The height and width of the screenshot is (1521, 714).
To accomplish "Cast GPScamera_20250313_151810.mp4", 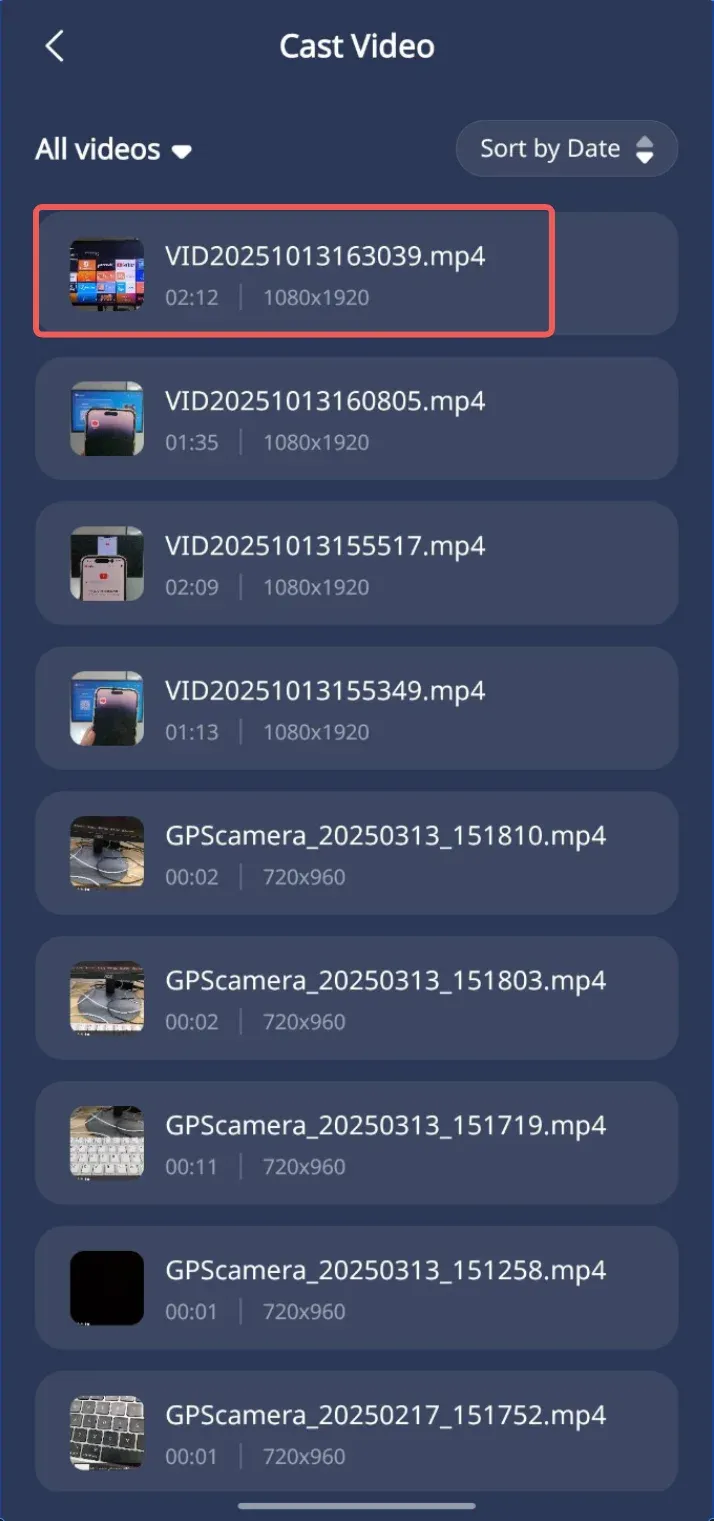I will click(x=357, y=853).
